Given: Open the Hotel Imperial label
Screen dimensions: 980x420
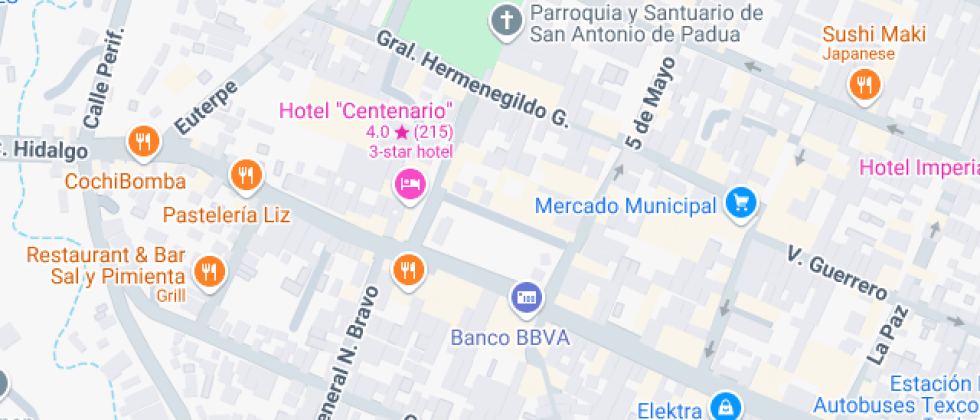Looking at the screenshot, I should click(919, 168).
